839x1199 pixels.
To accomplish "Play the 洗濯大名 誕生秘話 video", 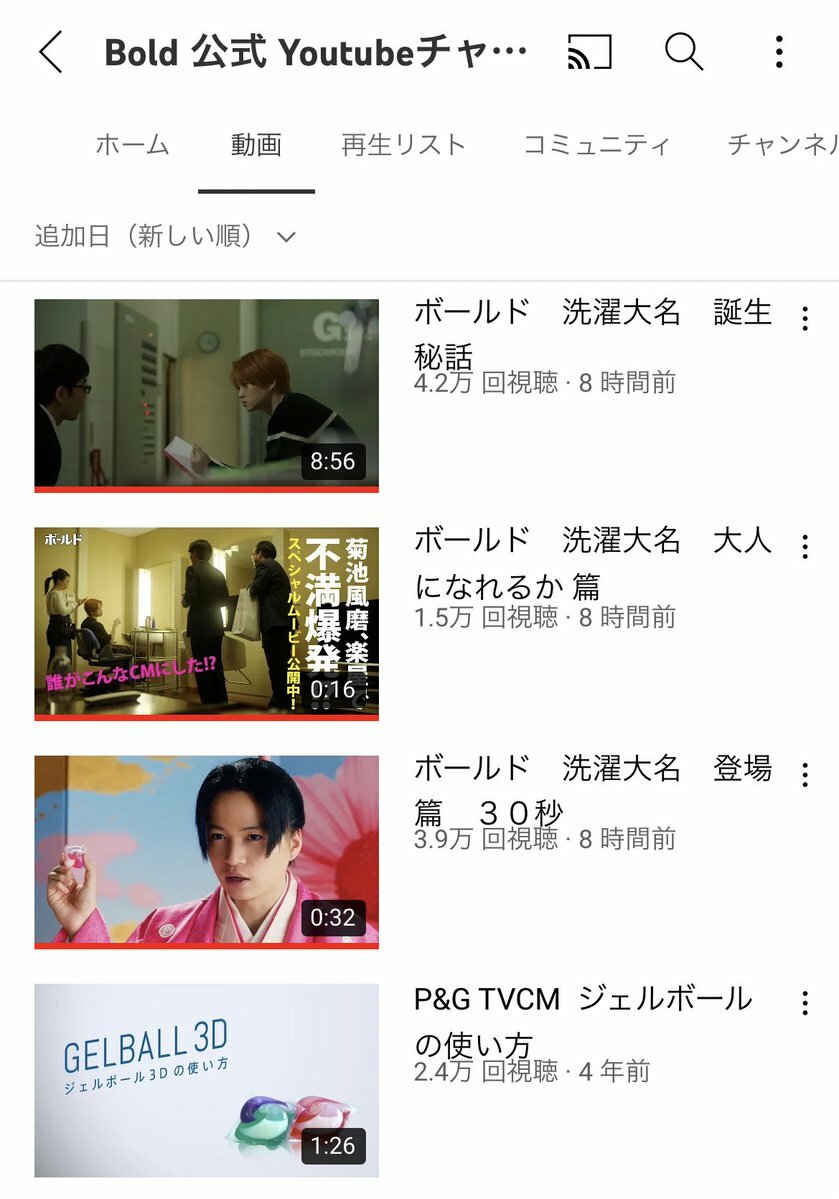I will [x=207, y=395].
